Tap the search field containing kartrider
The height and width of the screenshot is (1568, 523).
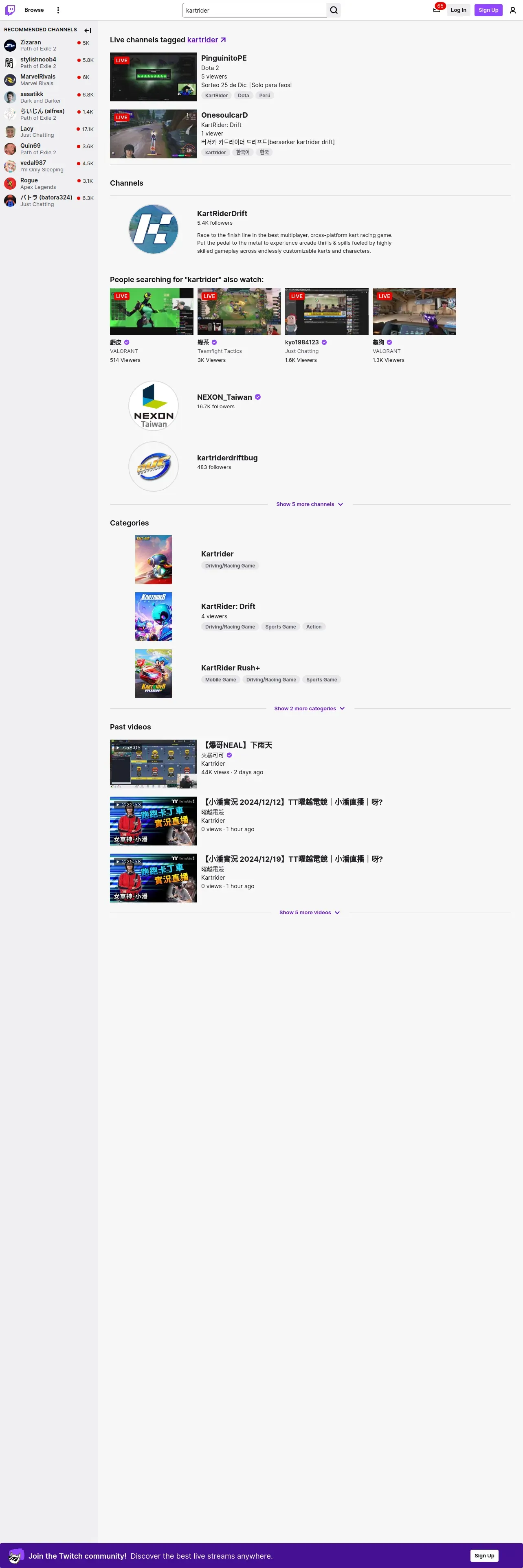[254, 10]
